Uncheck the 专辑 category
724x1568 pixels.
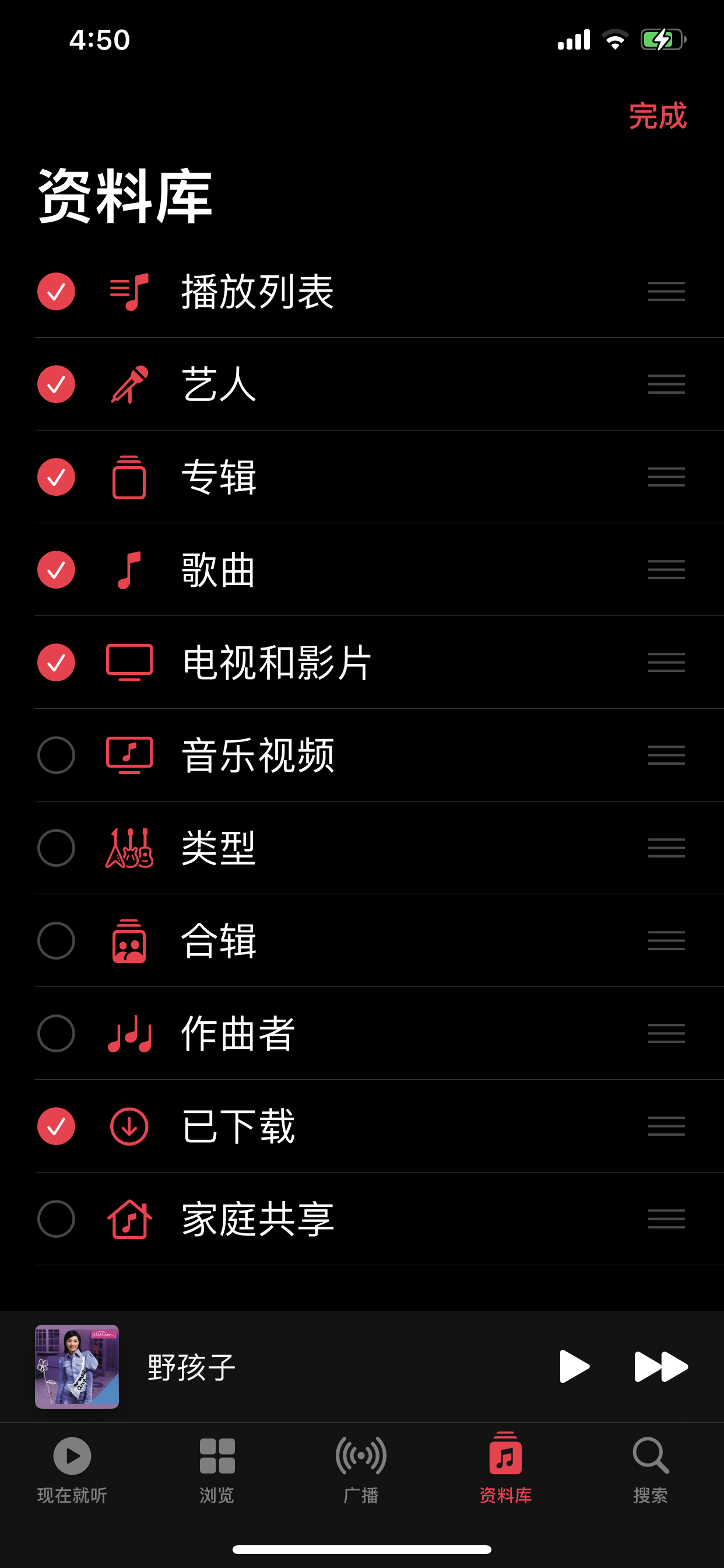(x=56, y=477)
